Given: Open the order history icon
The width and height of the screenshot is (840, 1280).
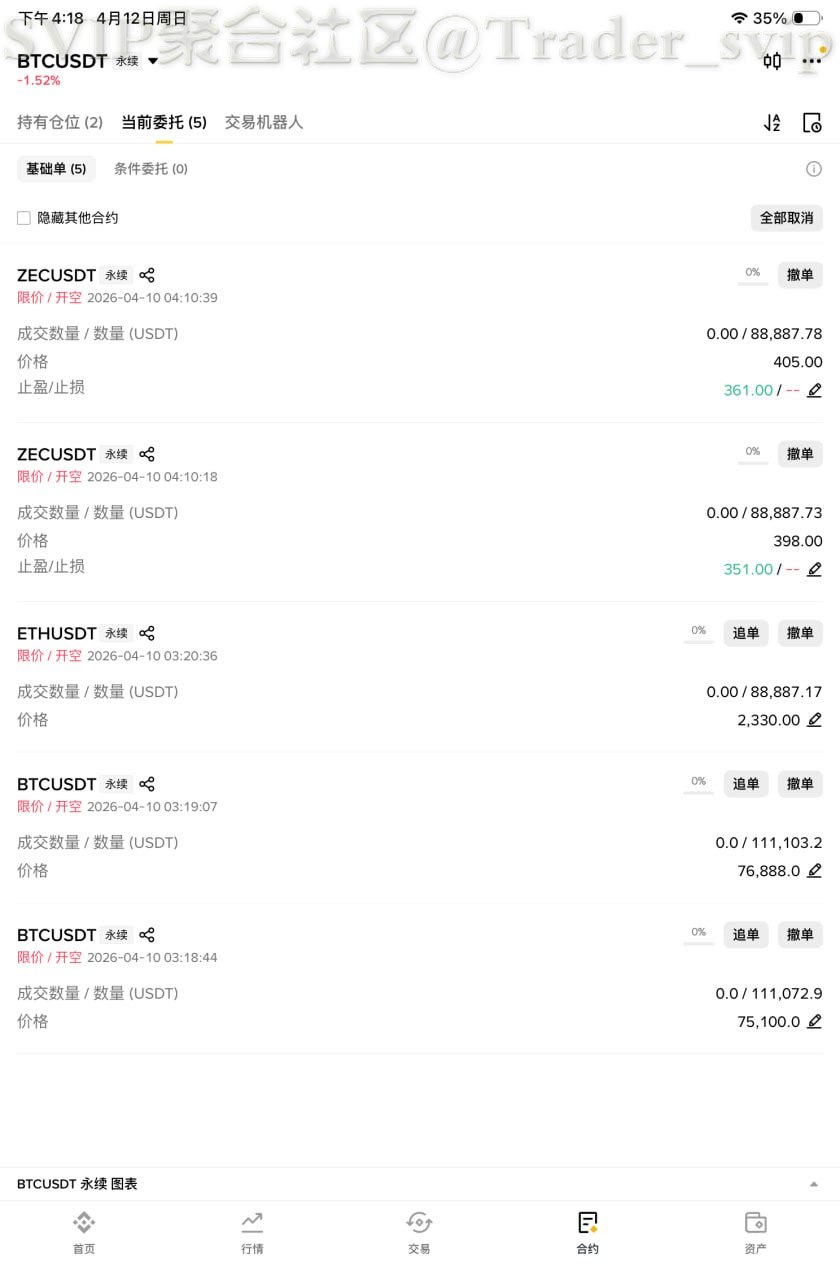Looking at the screenshot, I should pos(812,123).
